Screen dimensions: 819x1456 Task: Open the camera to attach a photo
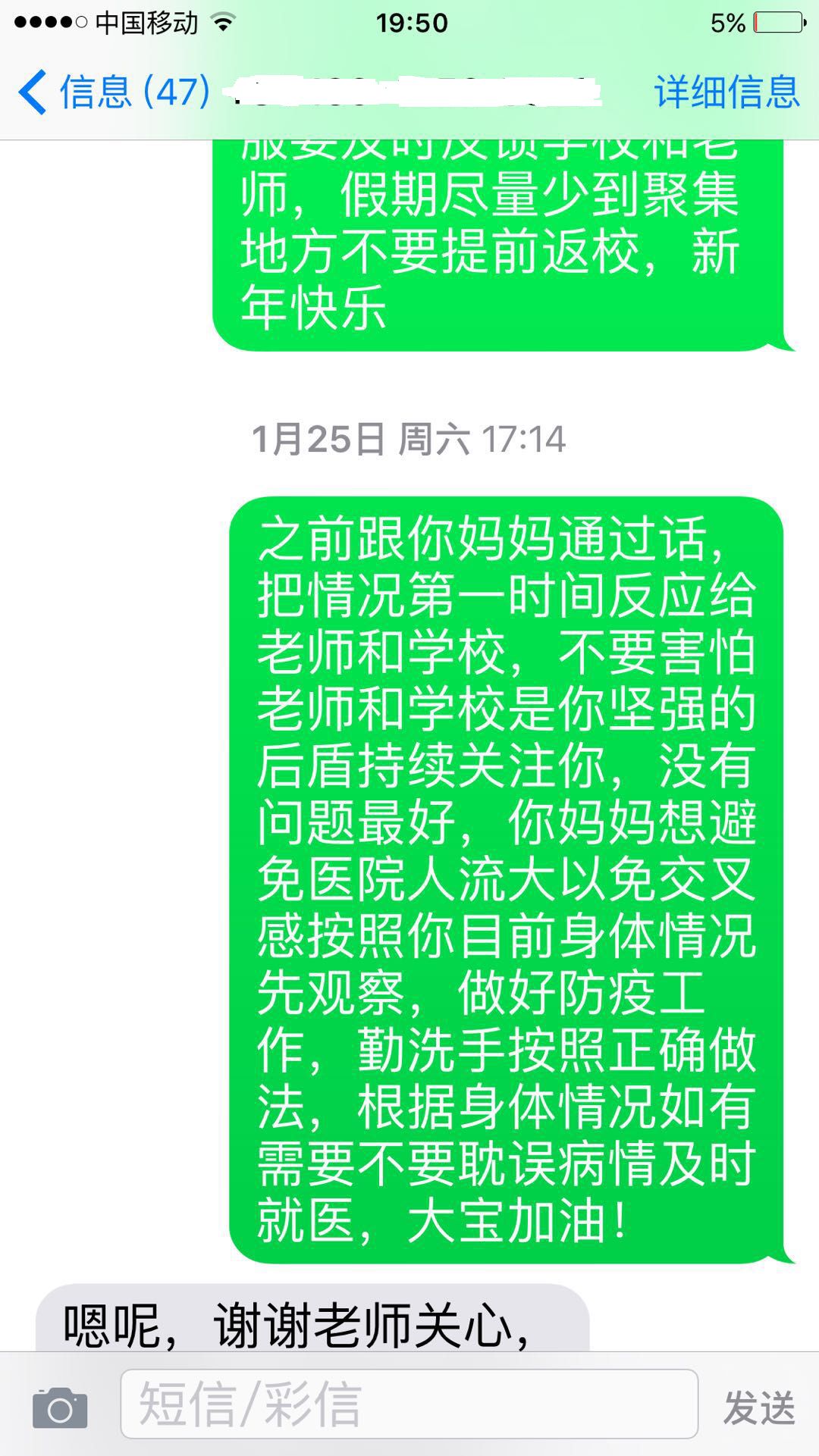pos(60,1407)
